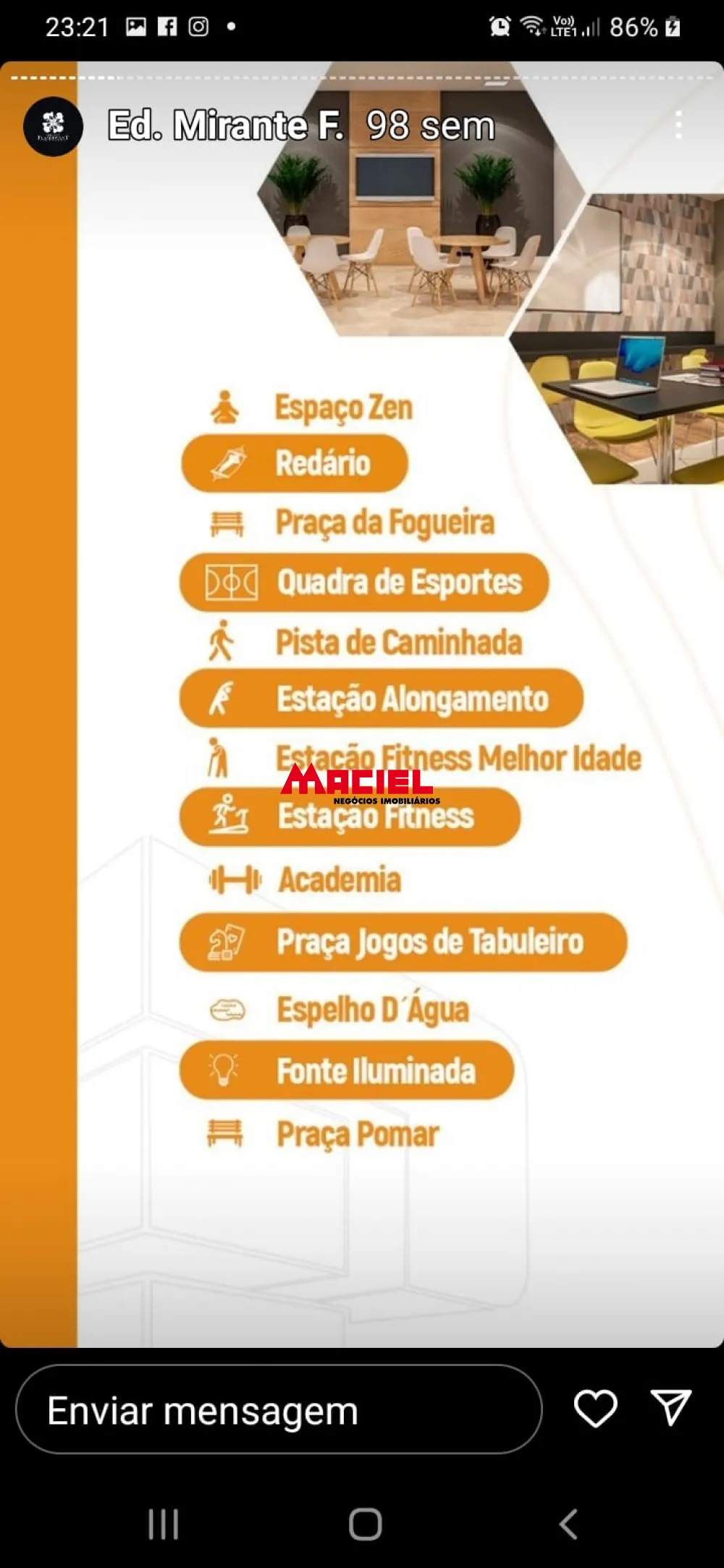
Task: Go back with the system back button
Action: click(568, 1524)
